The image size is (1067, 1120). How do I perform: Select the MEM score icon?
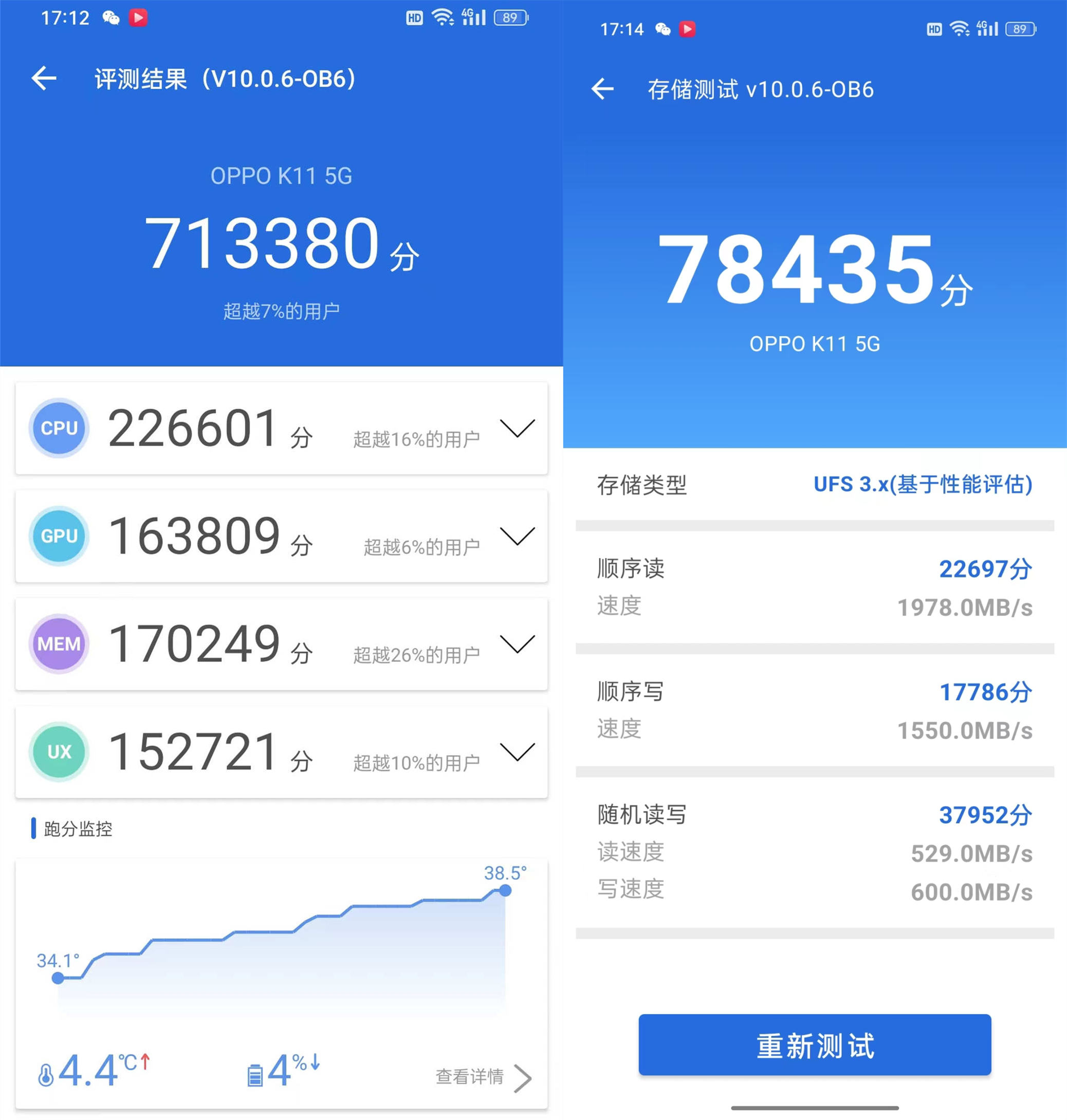(x=59, y=644)
